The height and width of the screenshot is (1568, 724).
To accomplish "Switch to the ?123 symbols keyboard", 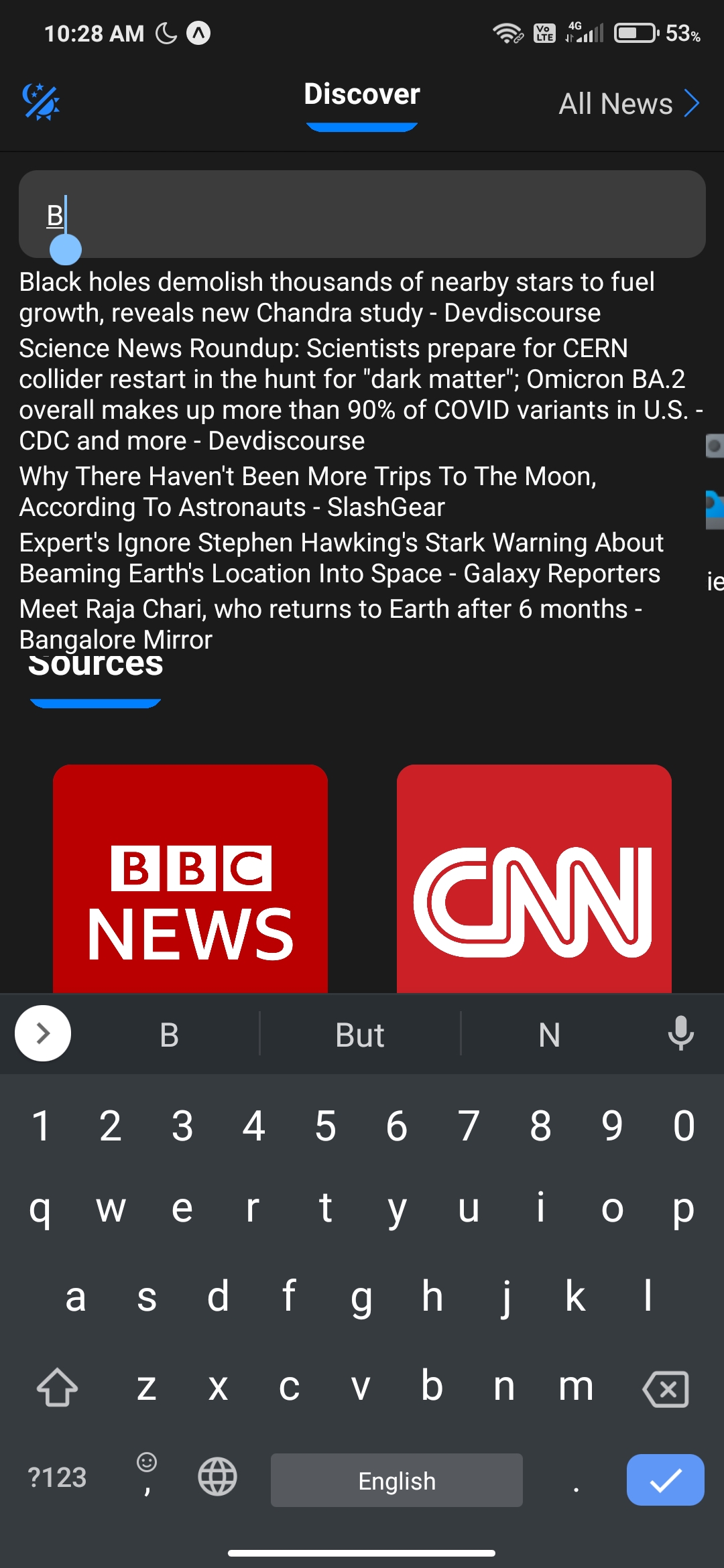I will (57, 1478).
